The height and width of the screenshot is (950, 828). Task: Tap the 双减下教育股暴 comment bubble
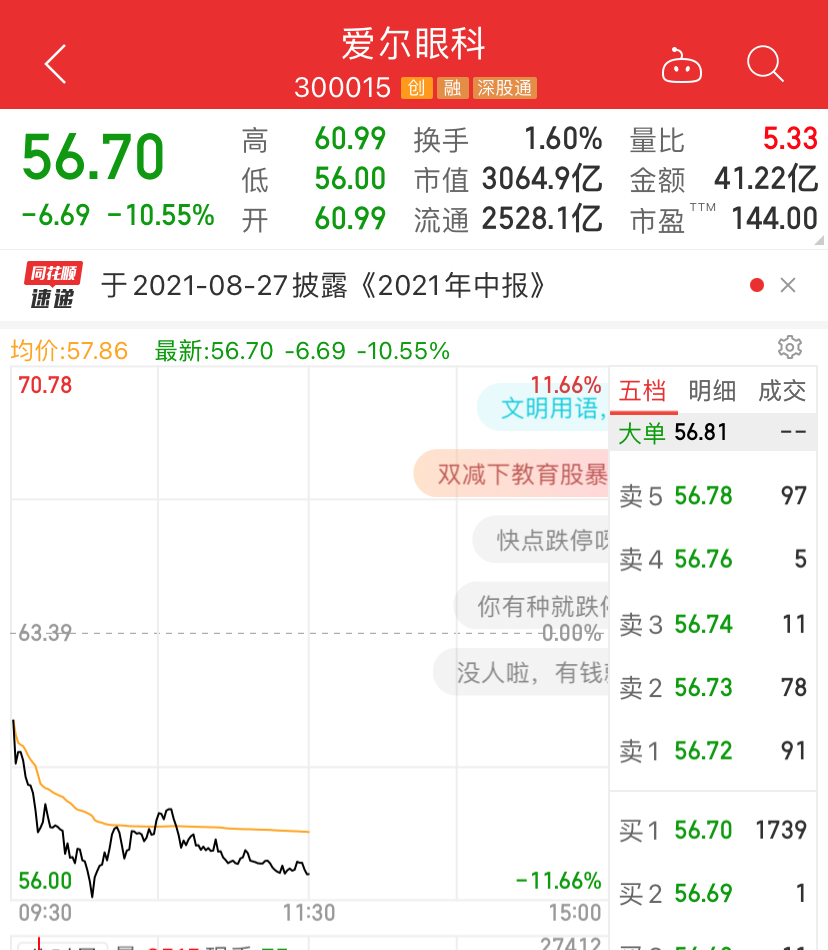(x=515, y=474)
